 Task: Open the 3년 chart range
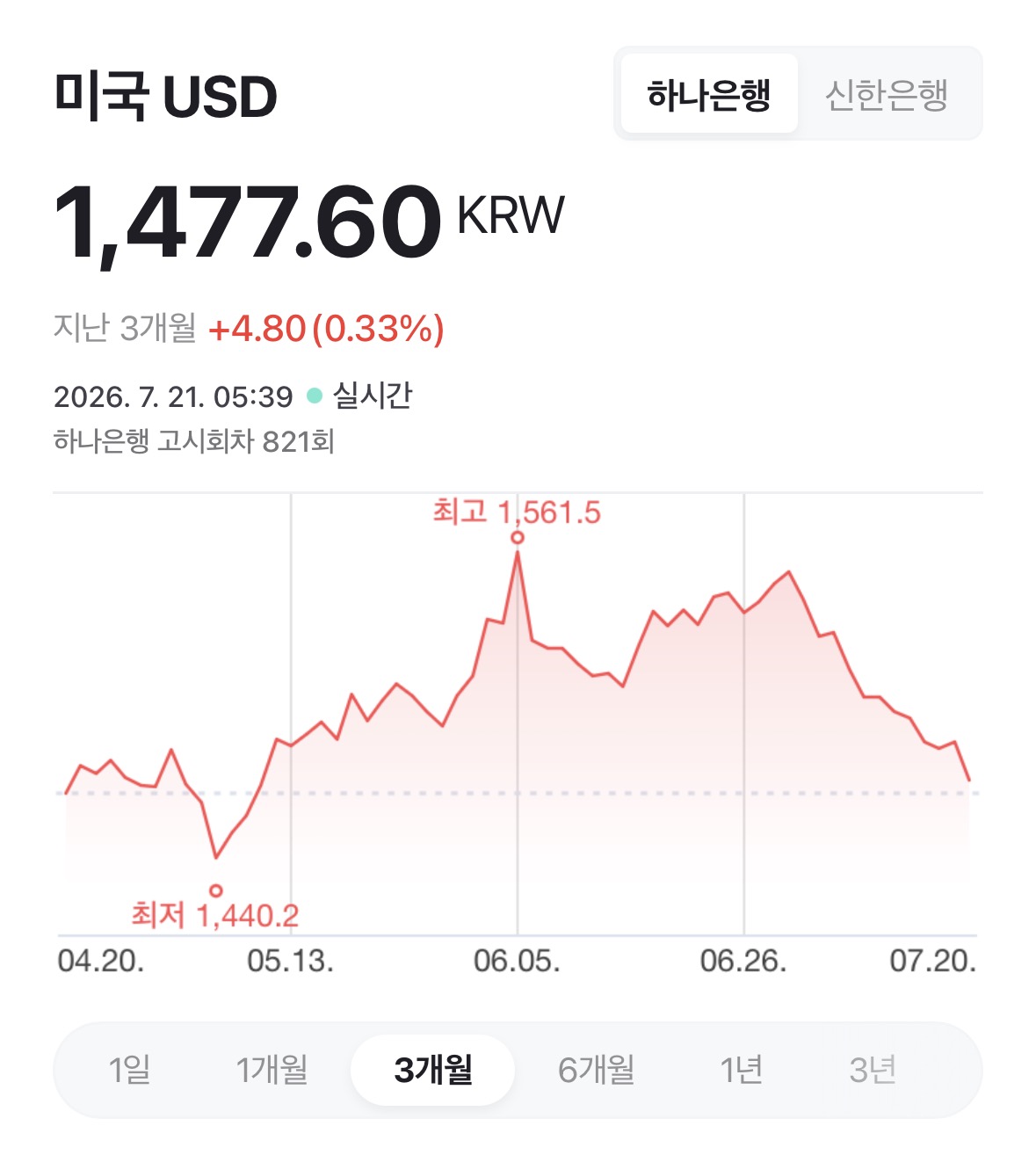click(x=872, y=1070)
